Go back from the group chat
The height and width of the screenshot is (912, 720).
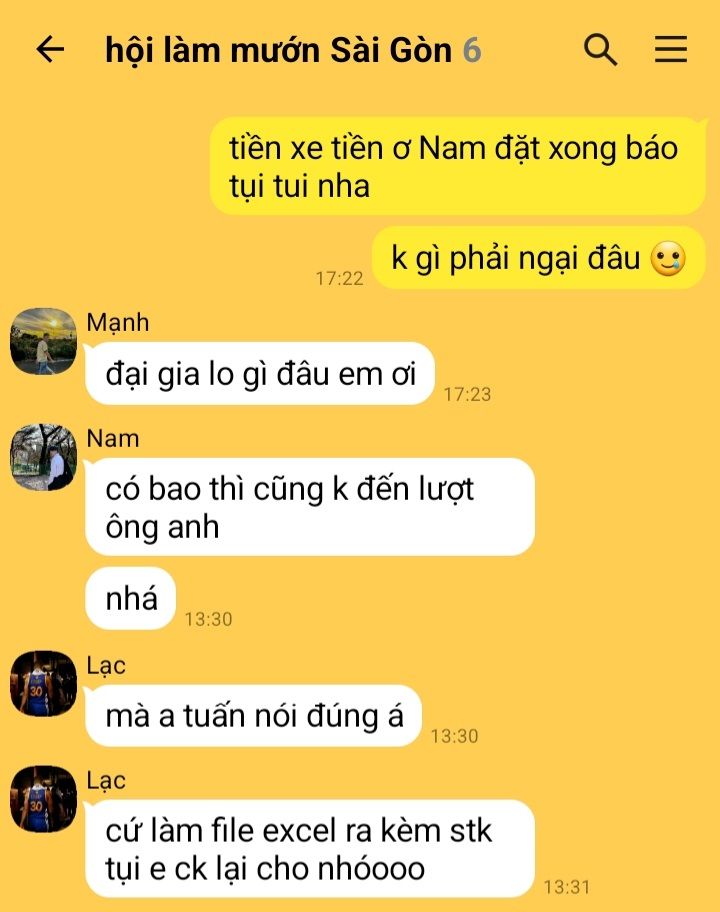coord(49,49)
